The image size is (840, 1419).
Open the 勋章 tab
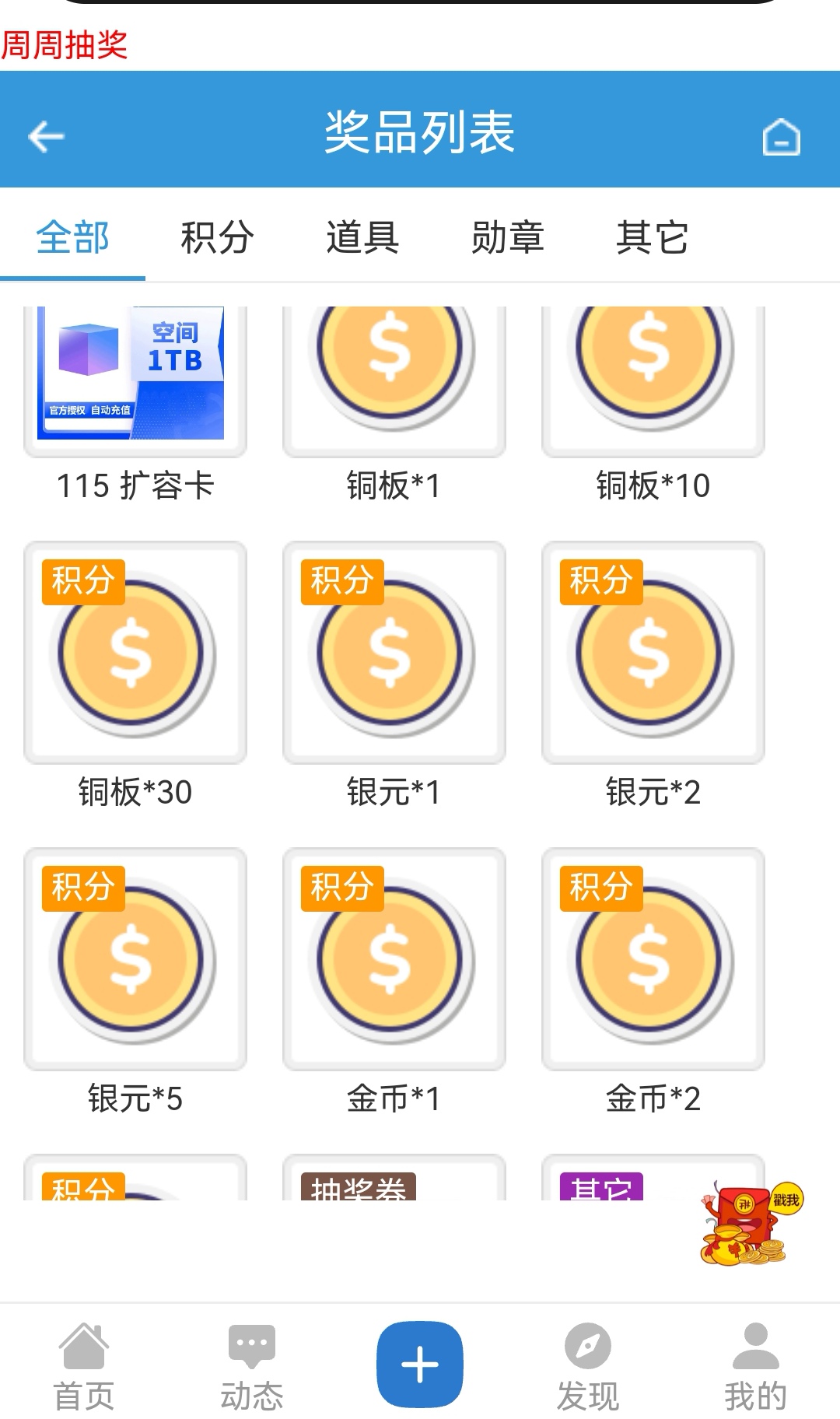coord(508,239)
